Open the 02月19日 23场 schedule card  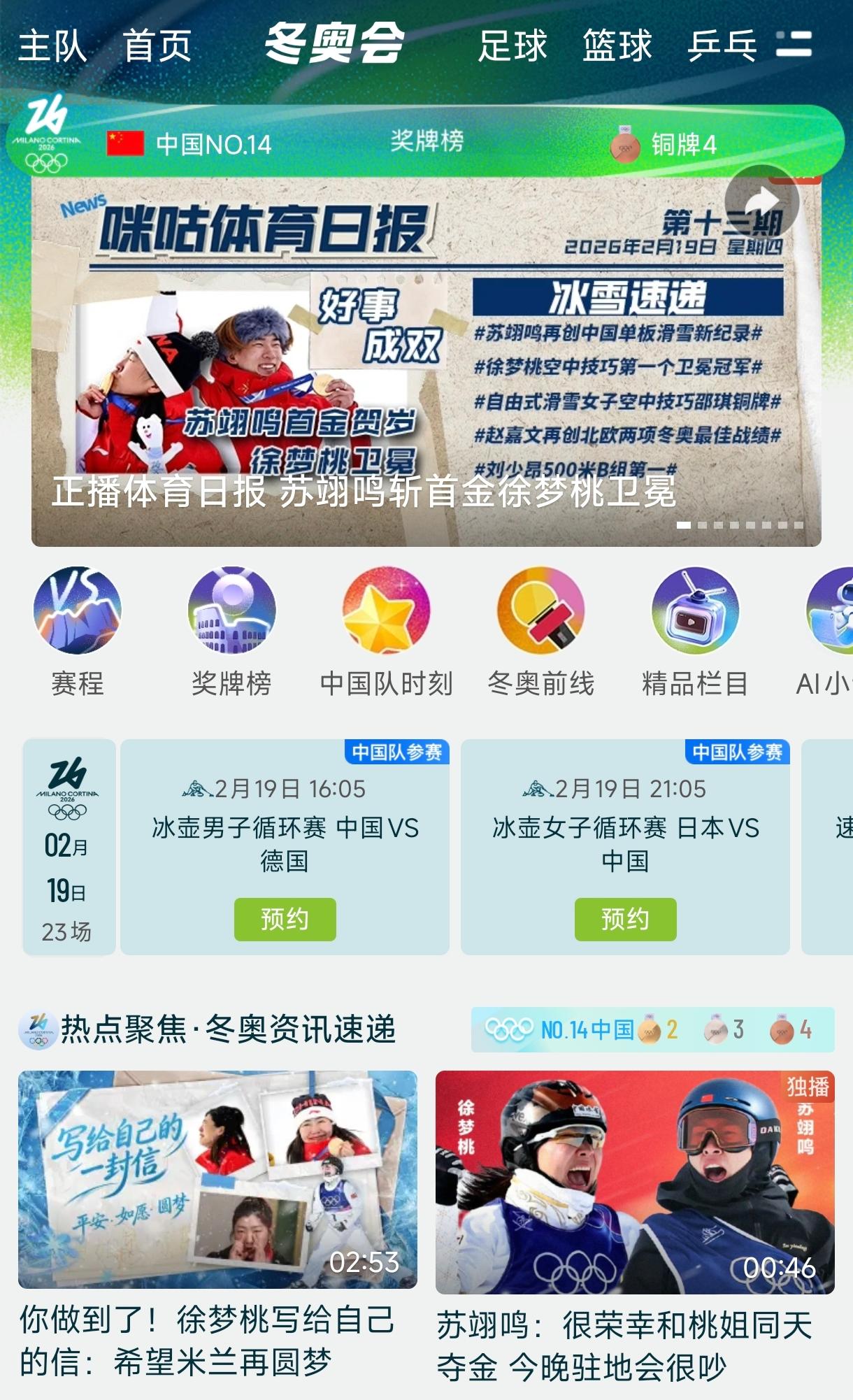pyautogui.click(x=69, y=847)
